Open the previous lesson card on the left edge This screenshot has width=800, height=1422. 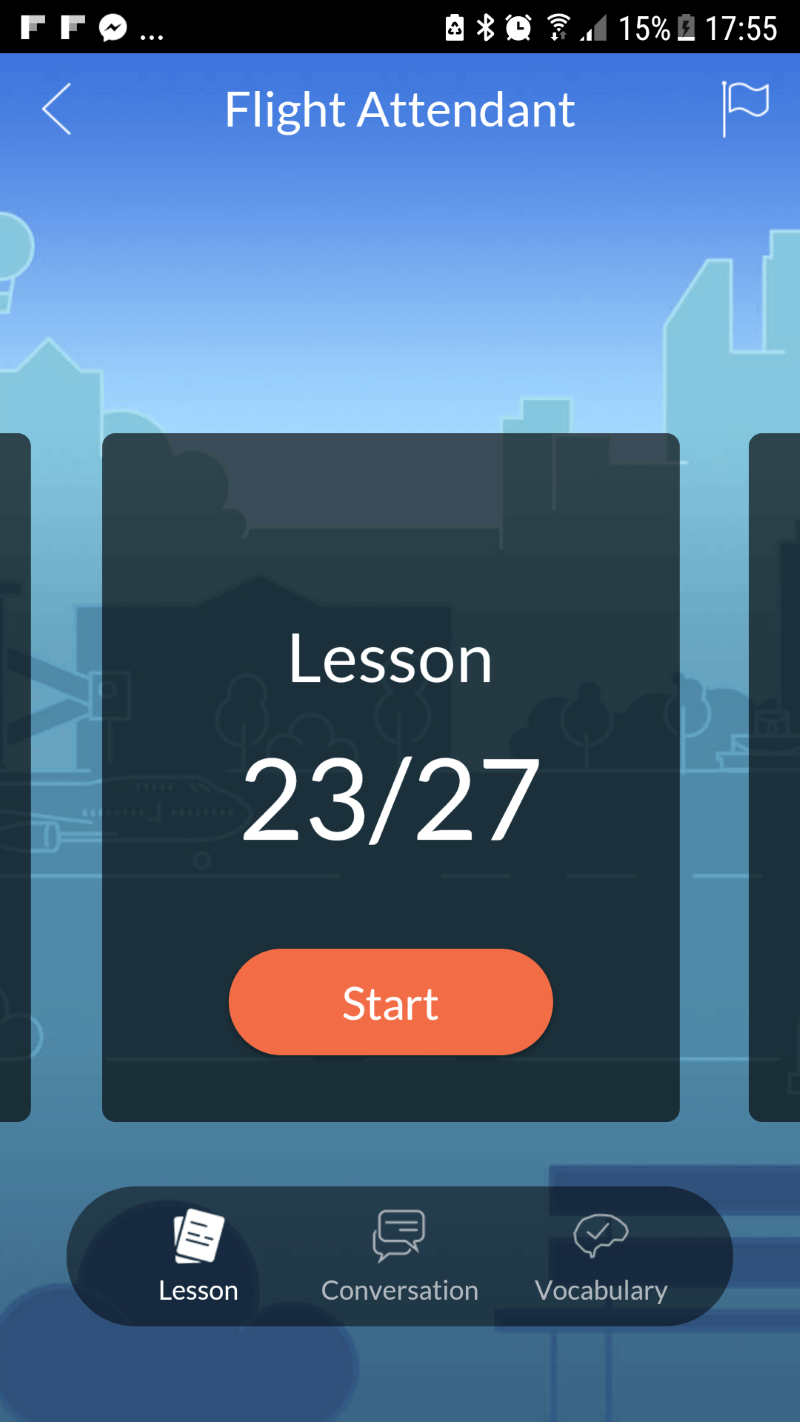click(x=14, y=777)
